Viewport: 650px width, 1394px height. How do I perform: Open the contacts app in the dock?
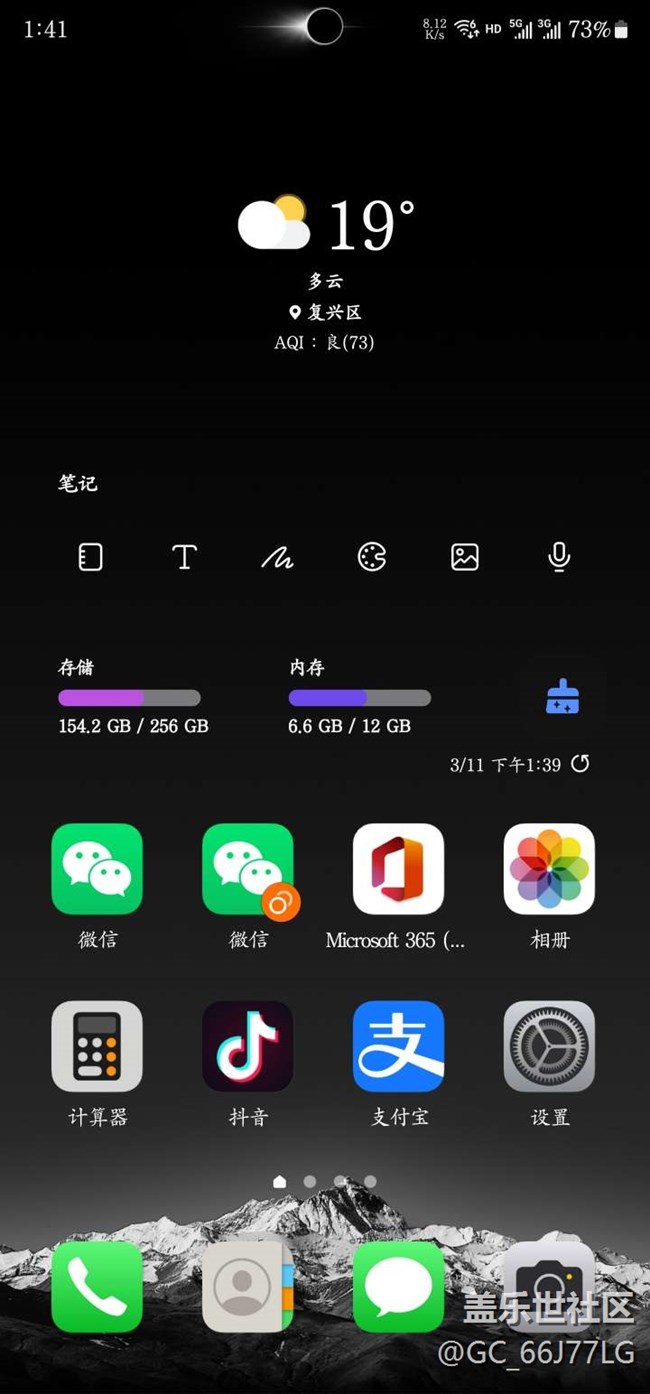[248, 1287]
